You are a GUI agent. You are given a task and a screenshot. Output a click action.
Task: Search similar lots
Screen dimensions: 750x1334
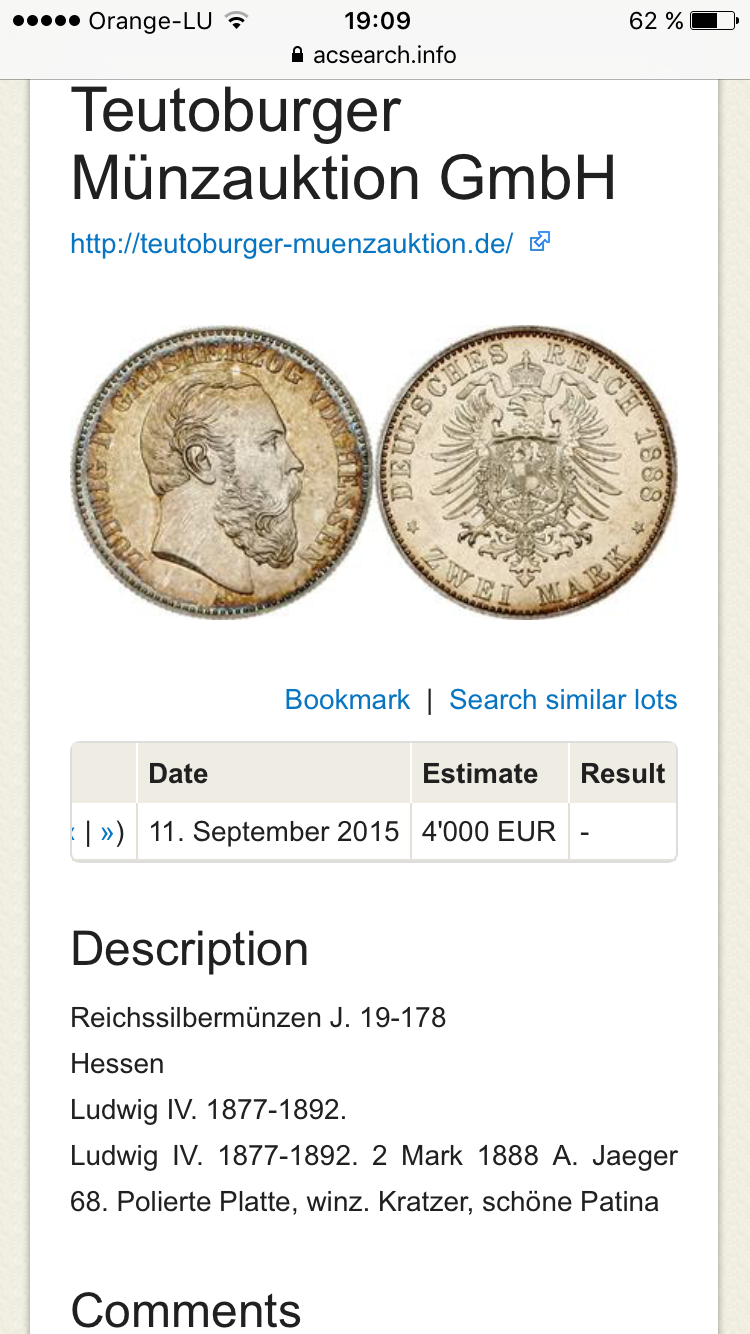pyautogui.click(x=563, y=699)
